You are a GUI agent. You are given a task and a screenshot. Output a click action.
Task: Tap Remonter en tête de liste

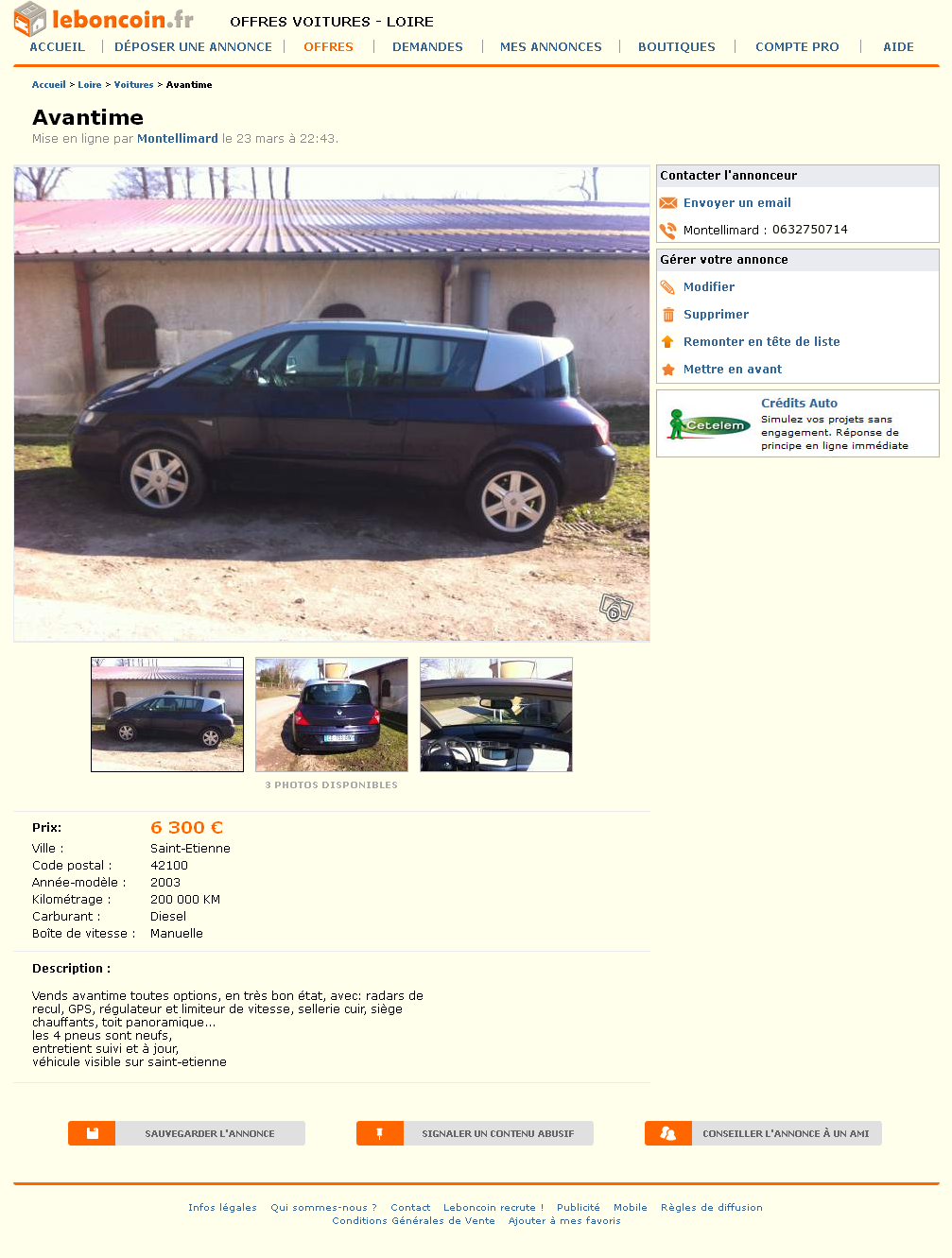pos(761,341)
